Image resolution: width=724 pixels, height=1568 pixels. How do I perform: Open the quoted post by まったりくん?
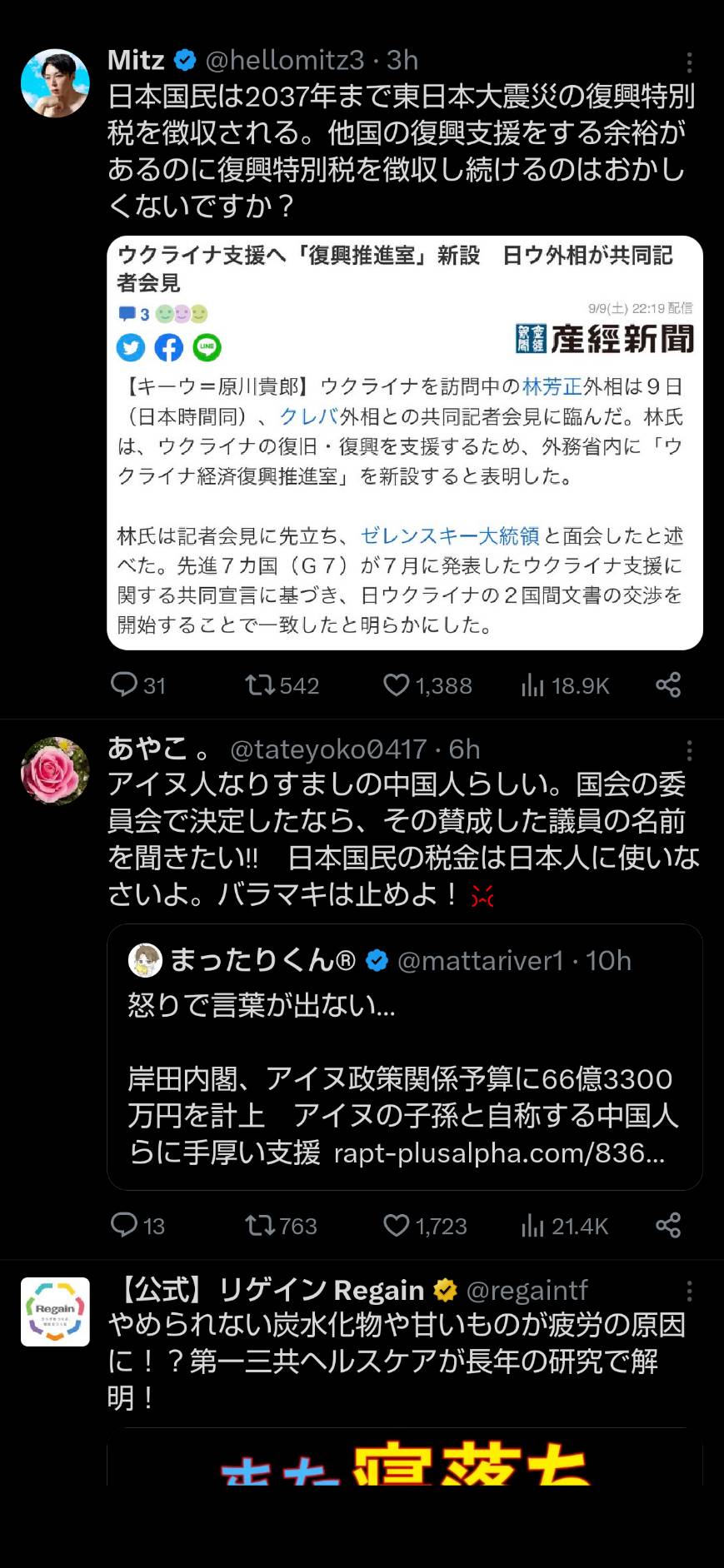pyautogui.click(x=405, y=1057)
